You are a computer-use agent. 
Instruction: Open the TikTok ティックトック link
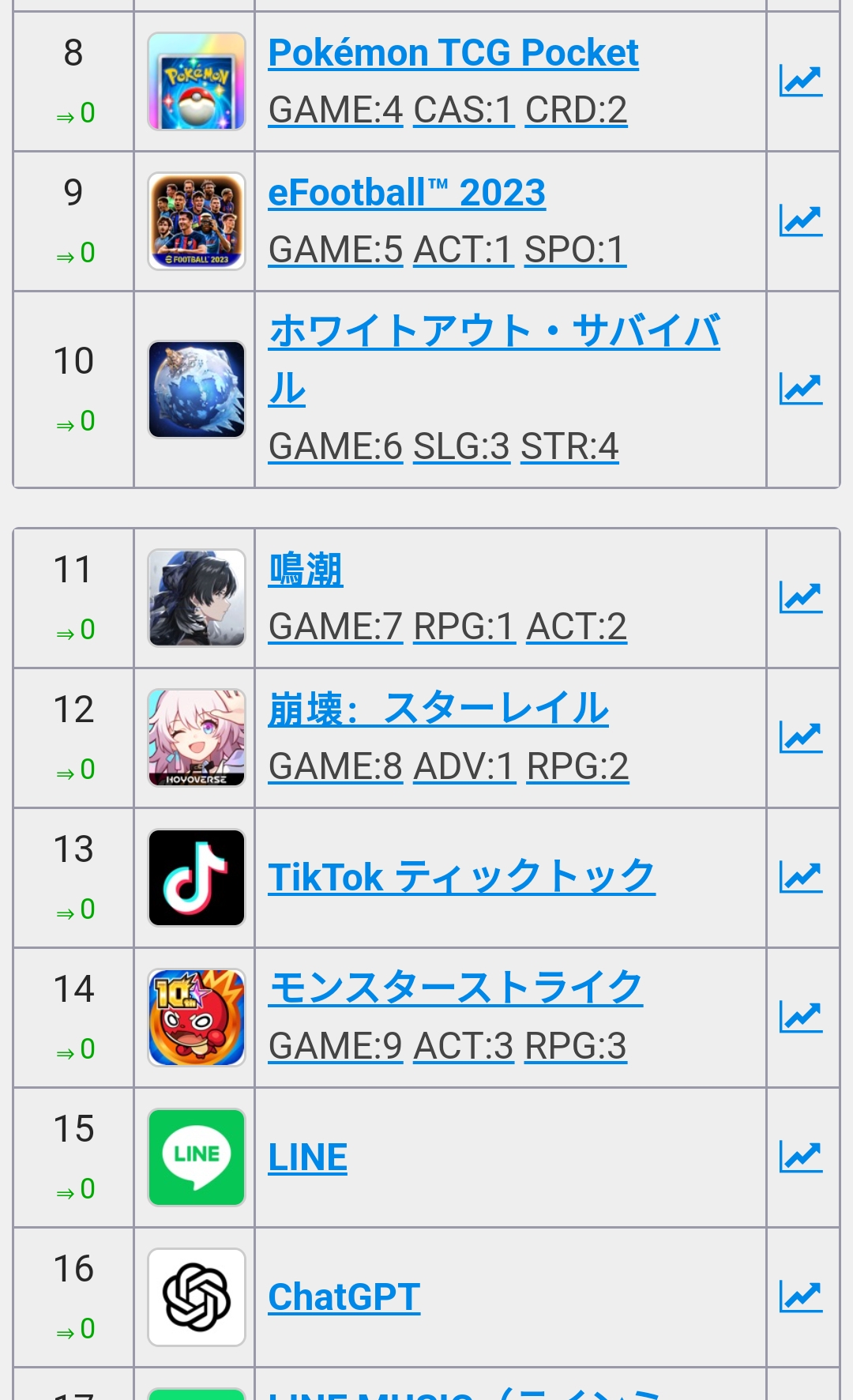click(x=462, y=877)
